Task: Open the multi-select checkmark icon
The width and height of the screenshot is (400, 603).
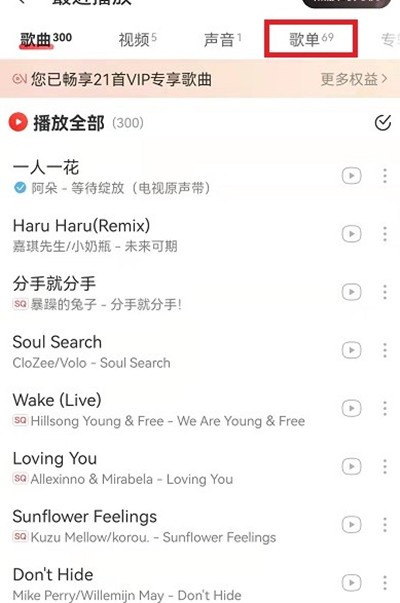Action: coord(383,123)
